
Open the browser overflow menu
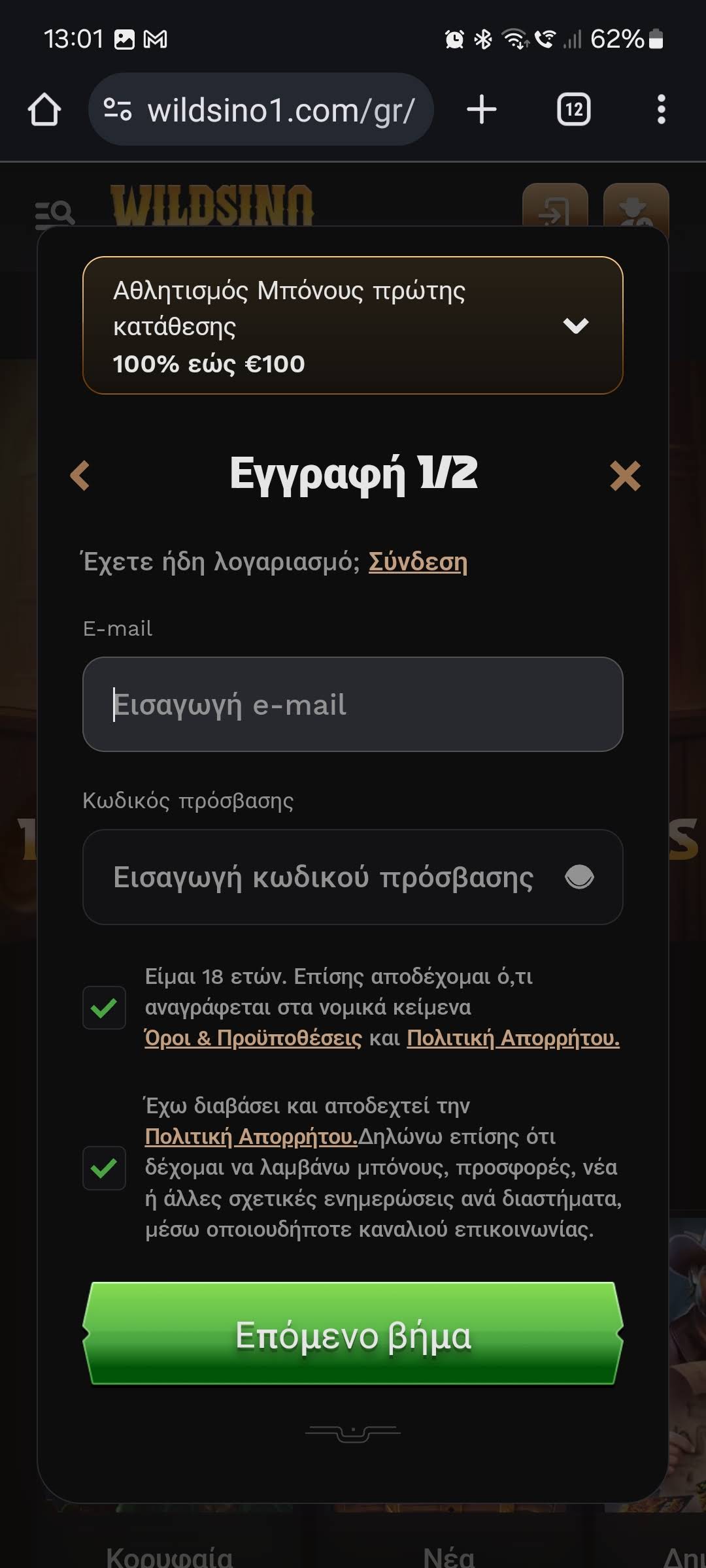pyautogui.click(x=661, y=110)
